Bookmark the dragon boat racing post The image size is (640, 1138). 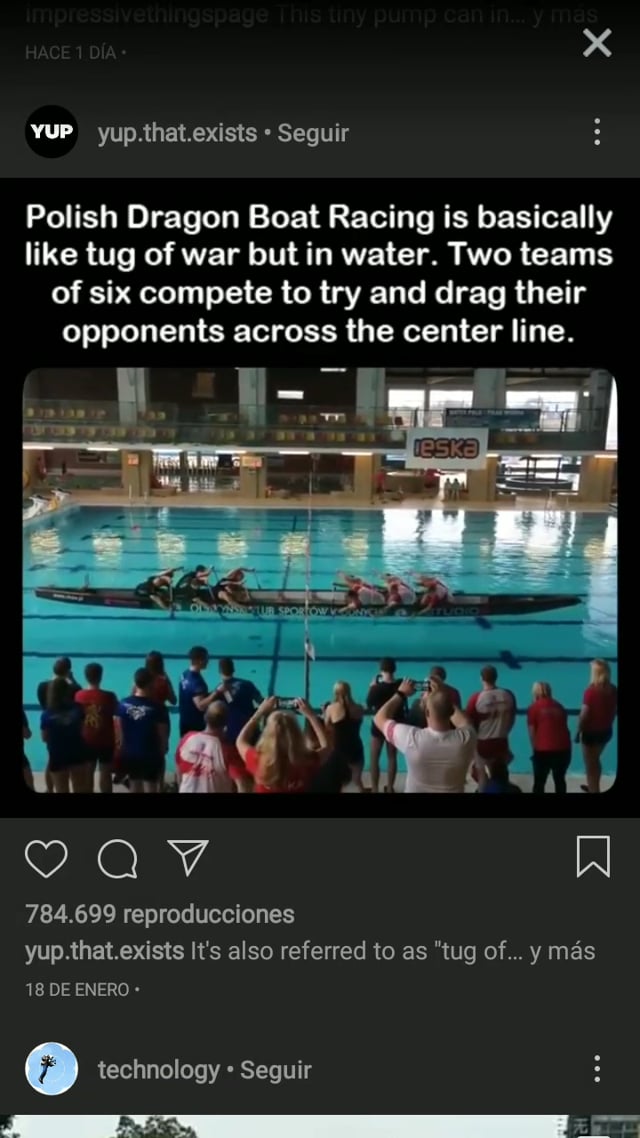tap(593, 857)
